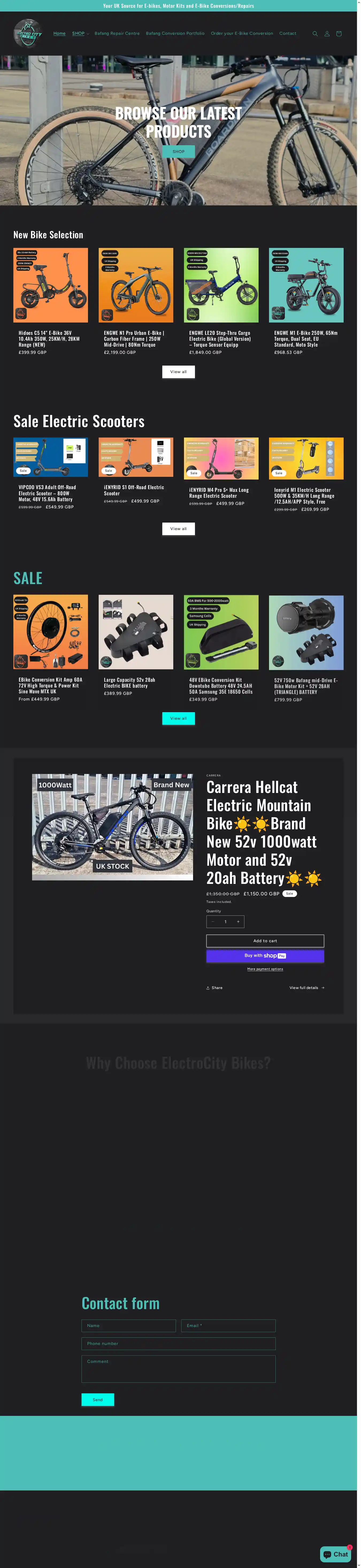Increase quantity for Carrera Hellcat bike
This screenshot has width=361, height=1568.
238,922
